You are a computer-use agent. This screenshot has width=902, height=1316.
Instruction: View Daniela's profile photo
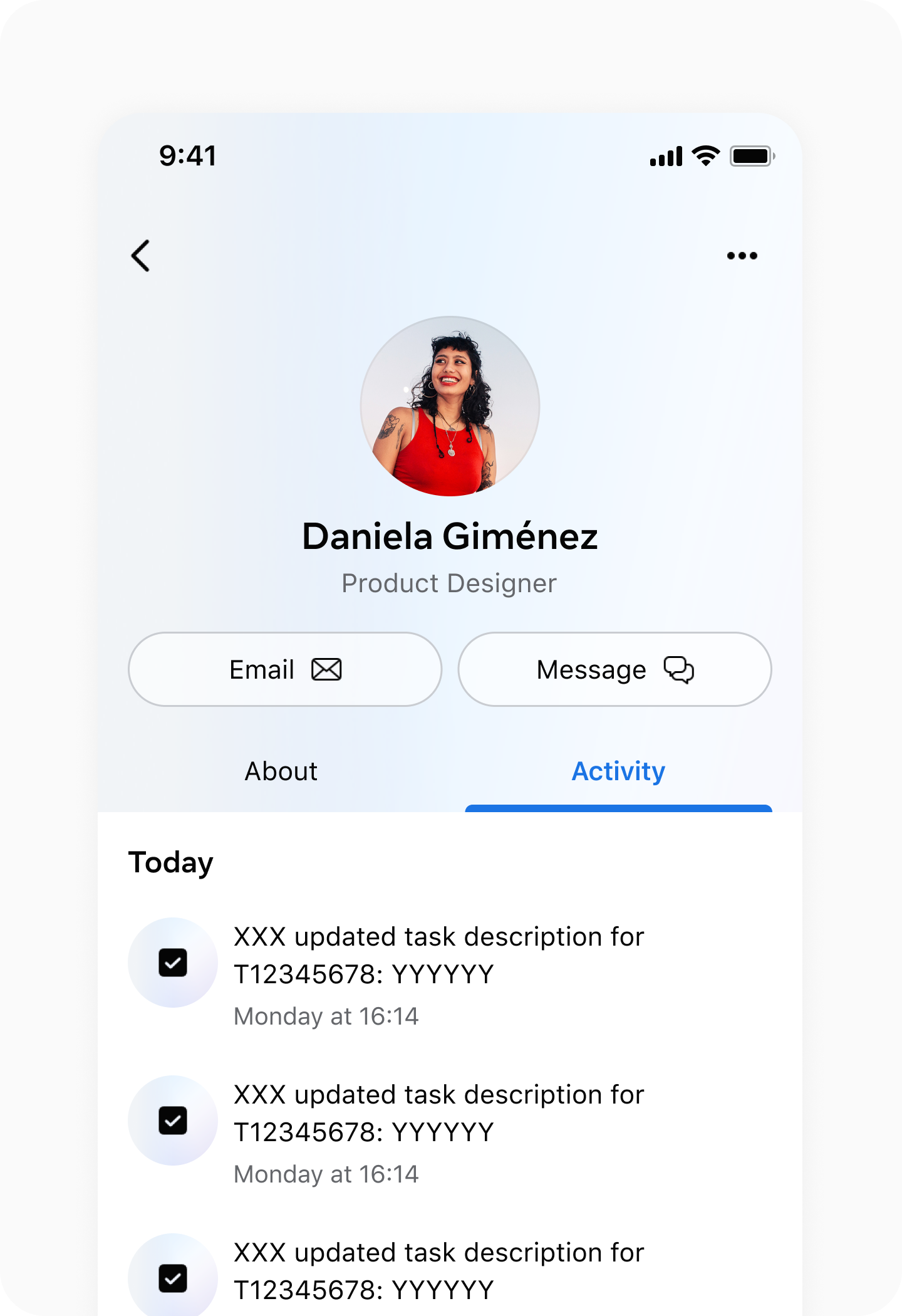coord(450,406)
